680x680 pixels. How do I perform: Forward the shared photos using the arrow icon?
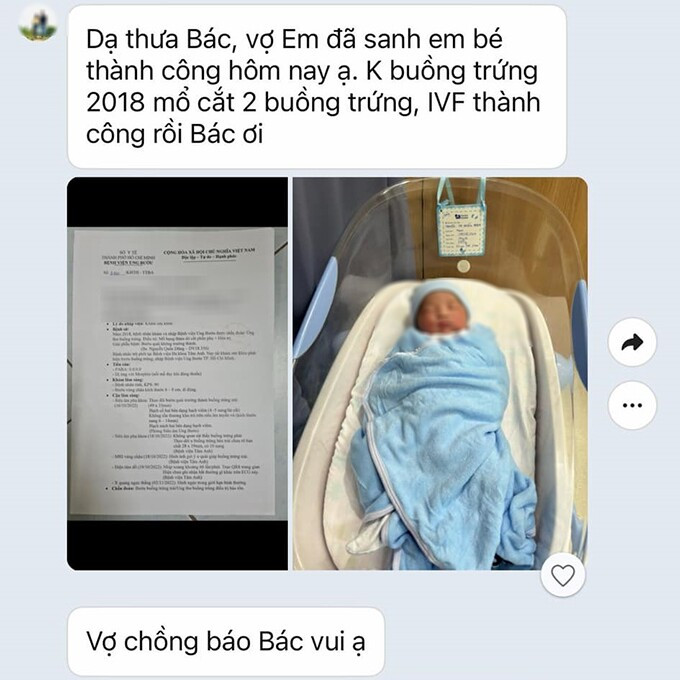click(631, 343)
